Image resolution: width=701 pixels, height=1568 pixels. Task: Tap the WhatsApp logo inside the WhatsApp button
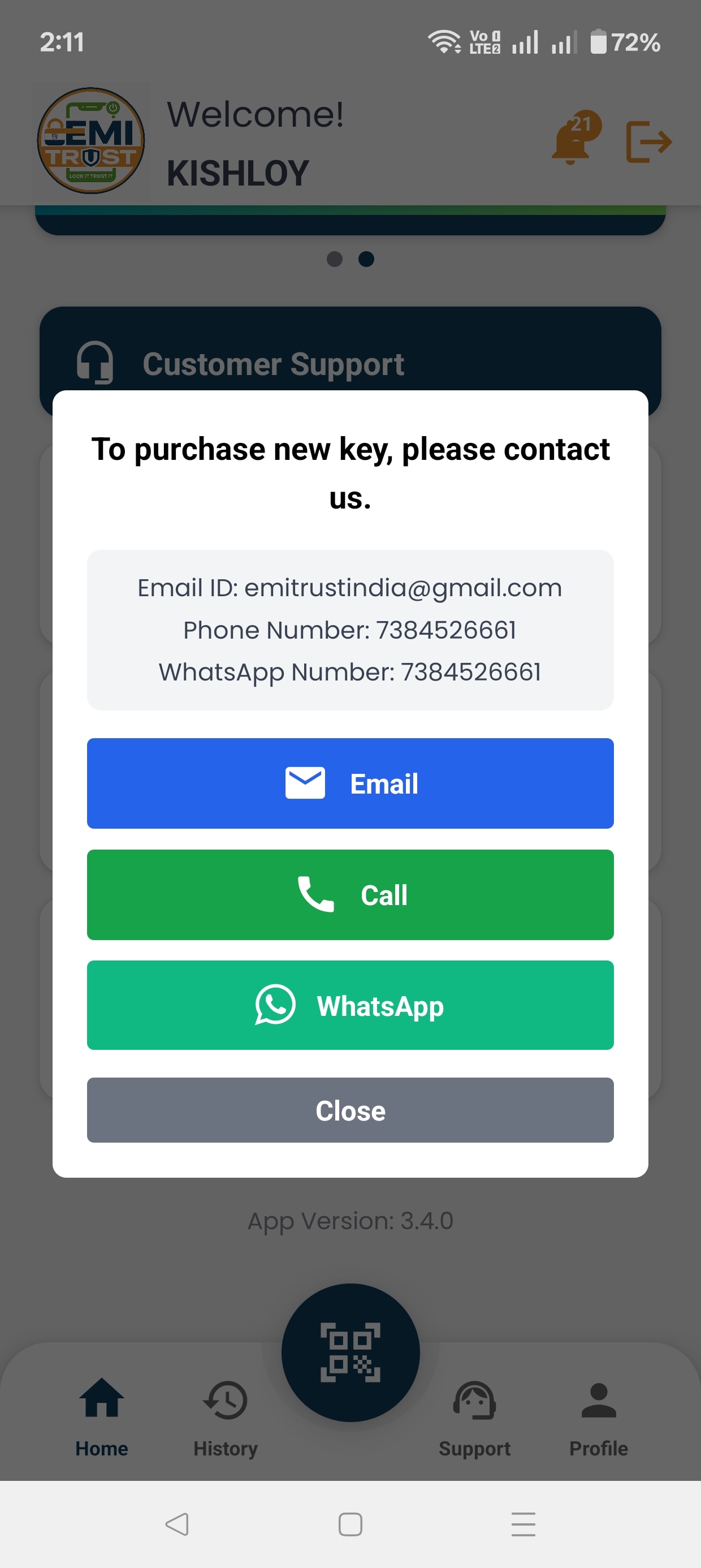pyautogui.click(x=275, y=1006)
